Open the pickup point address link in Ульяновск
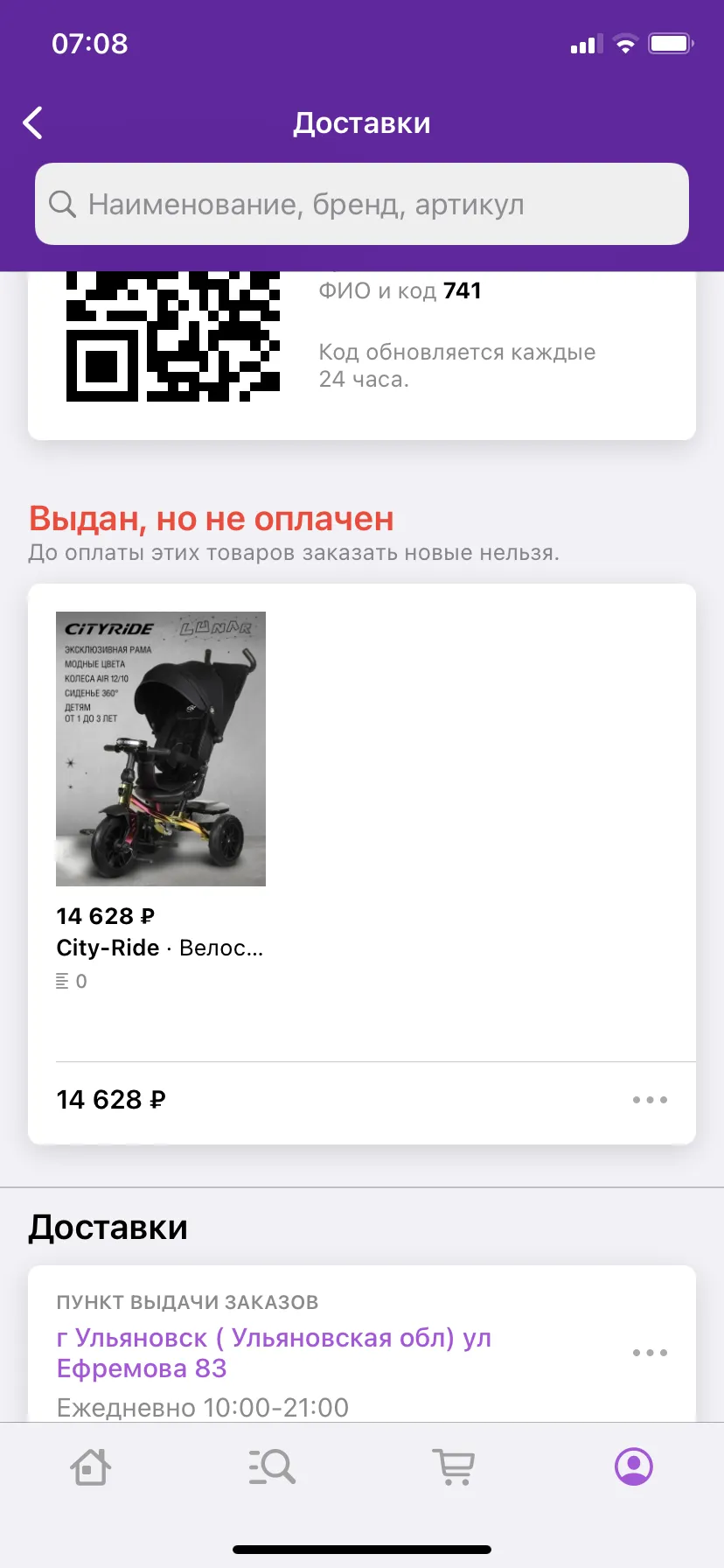Screen dimensions: 724x1568 274,1353
